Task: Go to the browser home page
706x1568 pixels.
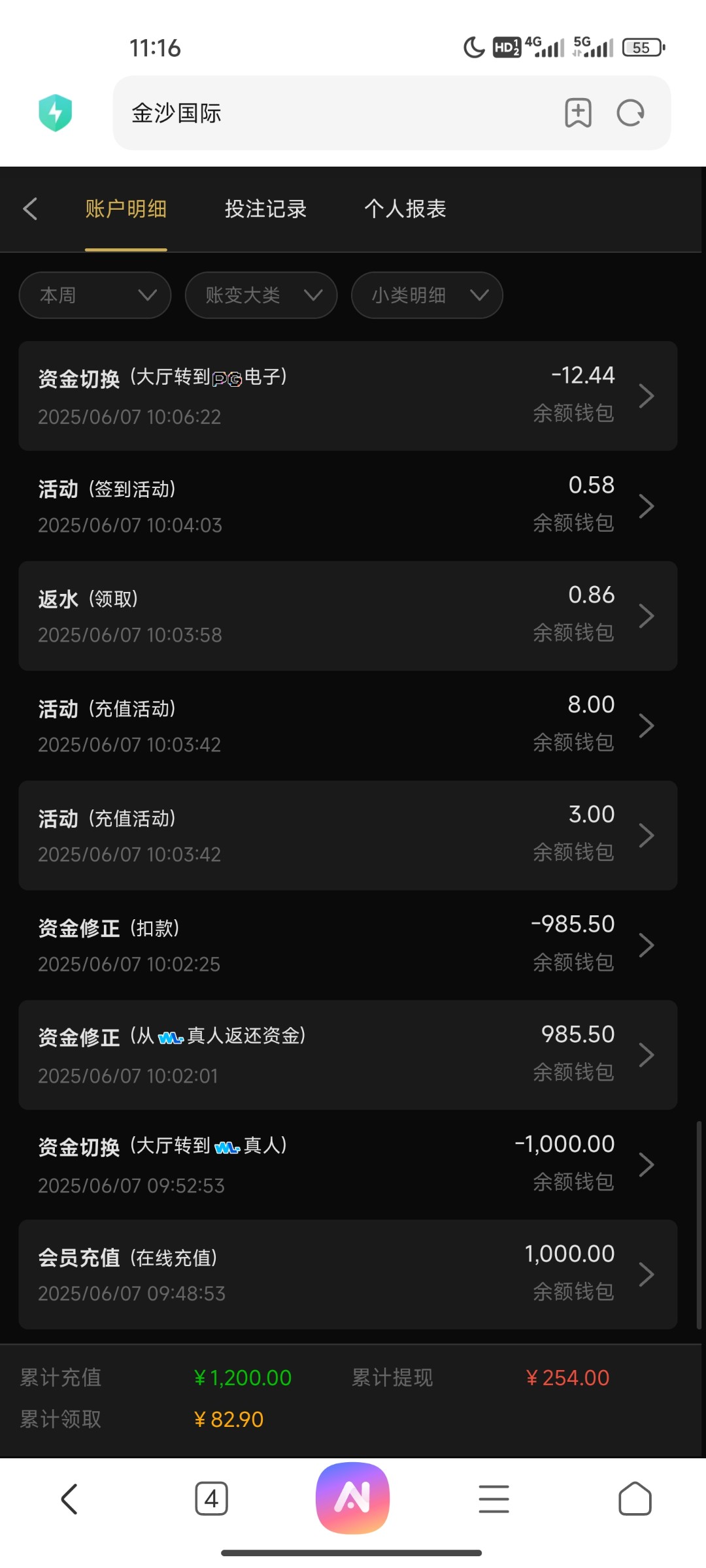Action: 635,1499
